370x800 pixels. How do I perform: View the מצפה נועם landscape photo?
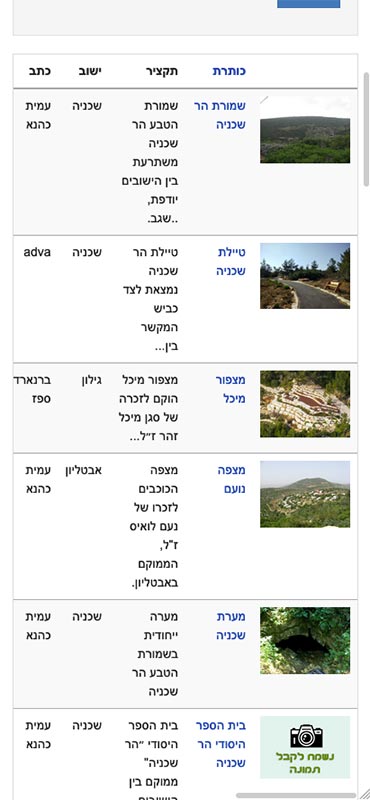[x=305, y=494]
